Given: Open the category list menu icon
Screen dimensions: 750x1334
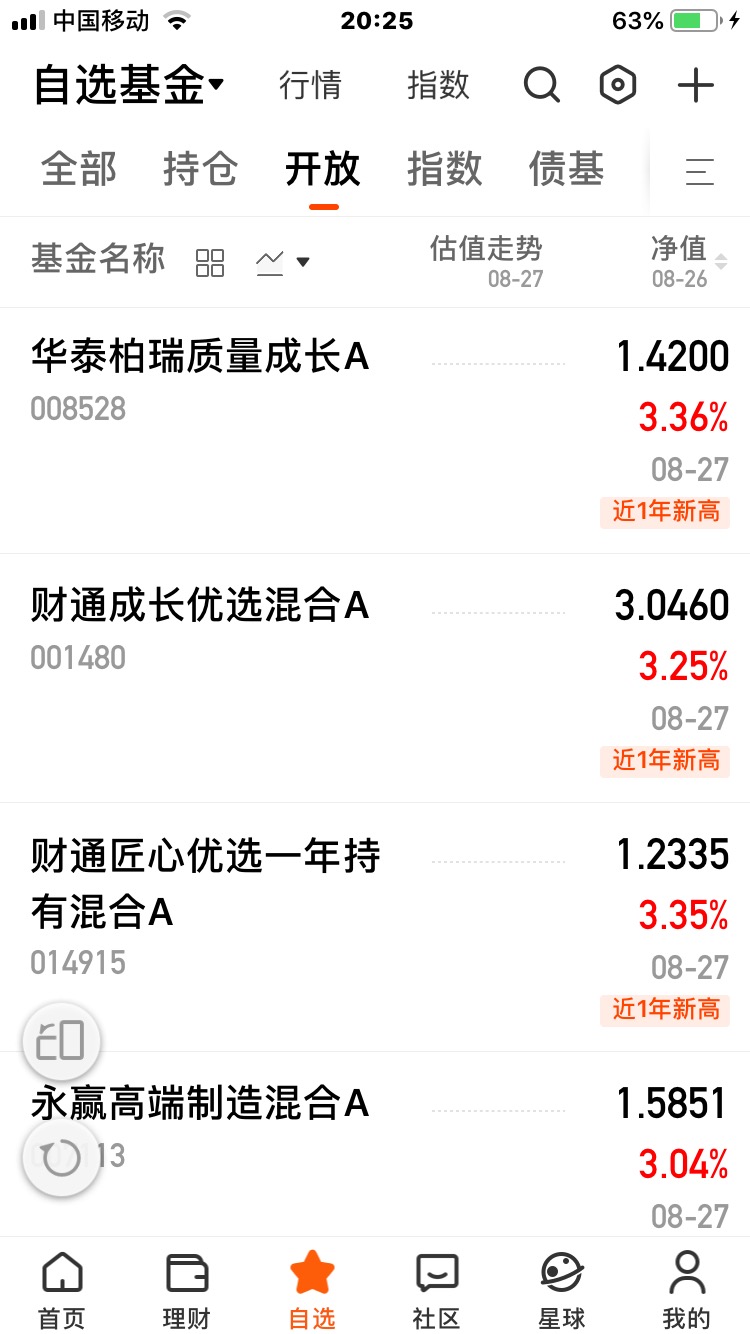Looking at the screenshot, I should tap(700, 172).
